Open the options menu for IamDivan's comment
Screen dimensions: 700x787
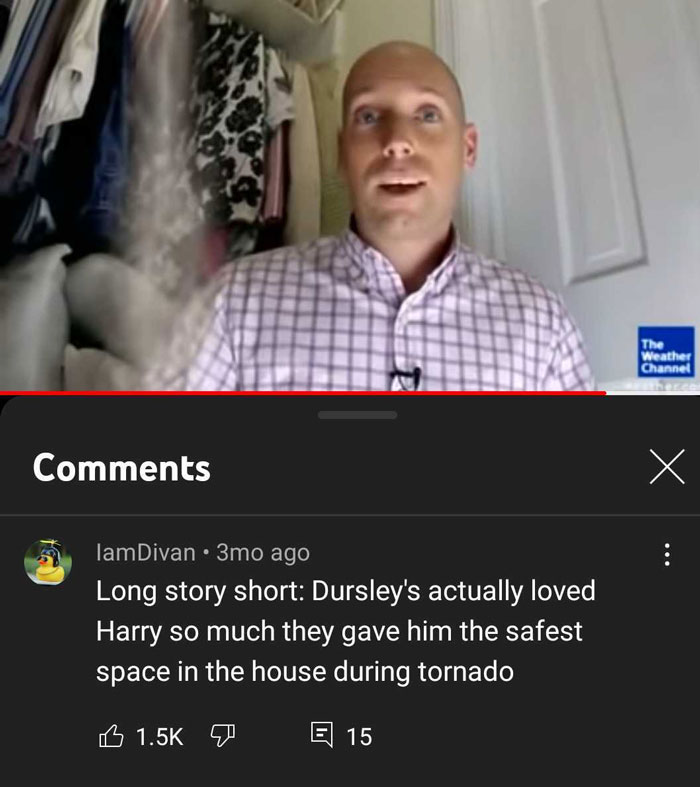(x=667, y=555)
